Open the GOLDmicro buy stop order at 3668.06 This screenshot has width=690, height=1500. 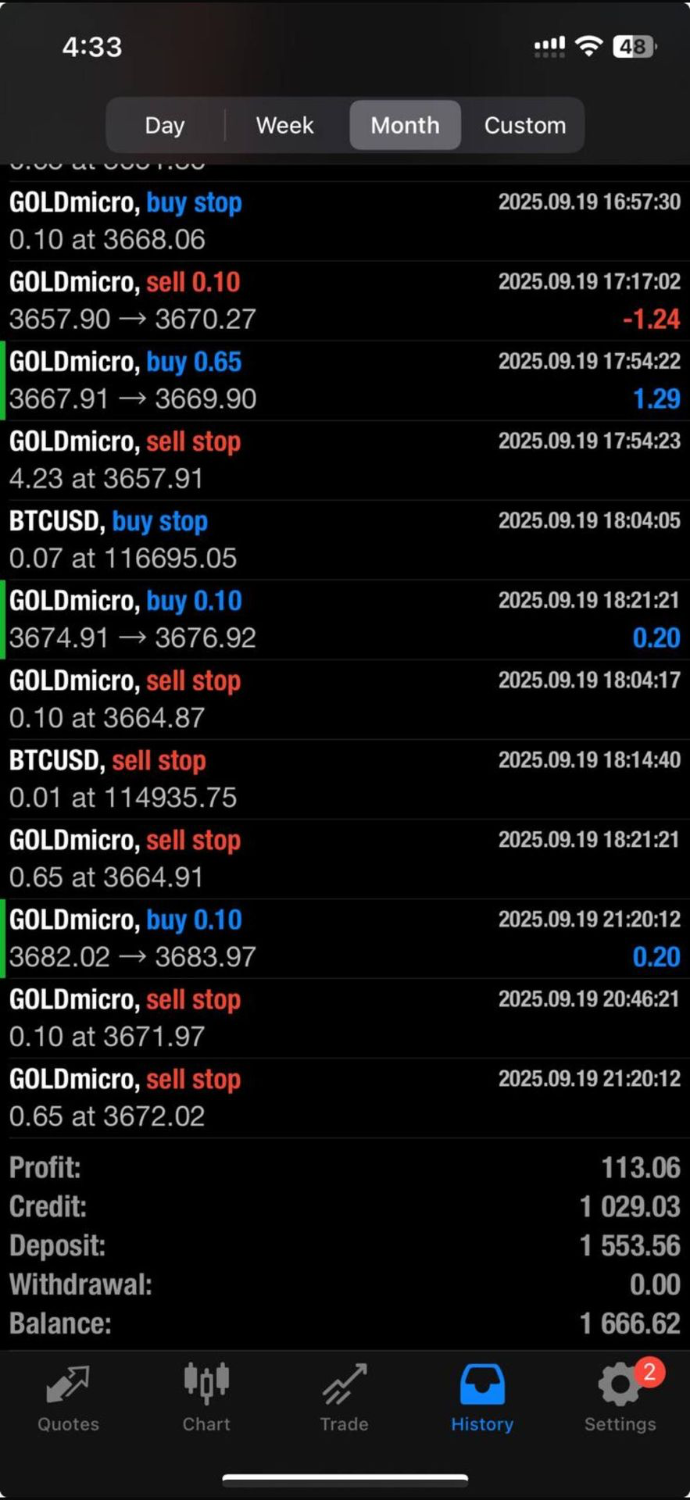[x=345, y=221]
